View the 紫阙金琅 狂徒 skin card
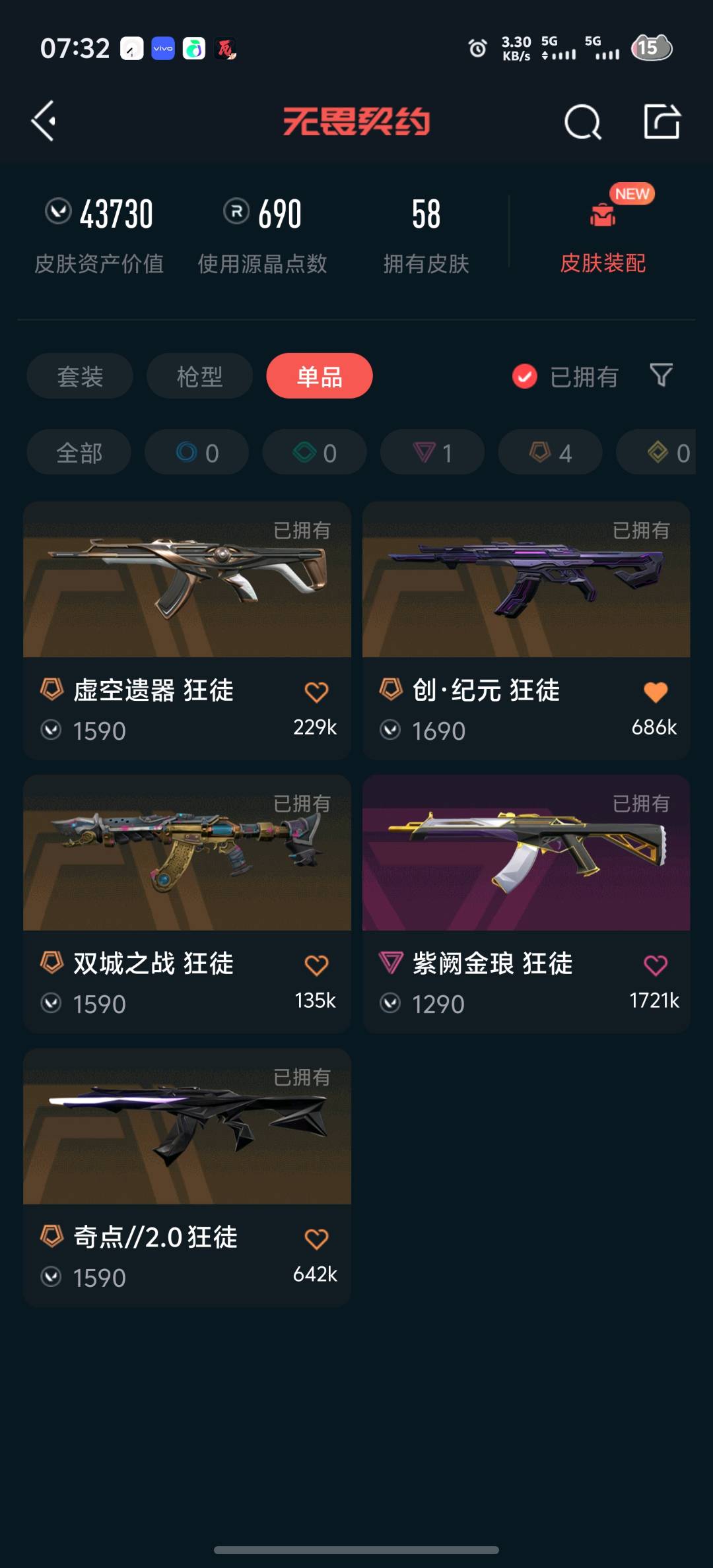 click(526, 854)
